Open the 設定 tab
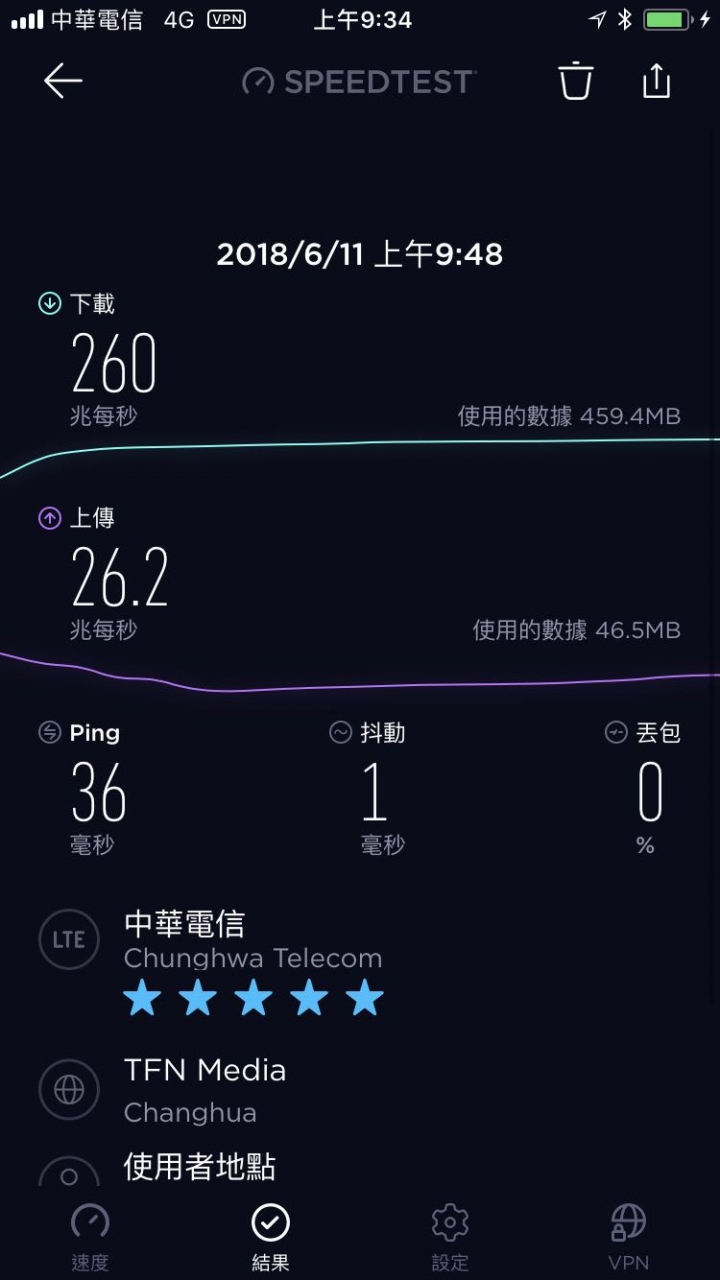The image size is (720, 1280). click(x=450, y=1238)
